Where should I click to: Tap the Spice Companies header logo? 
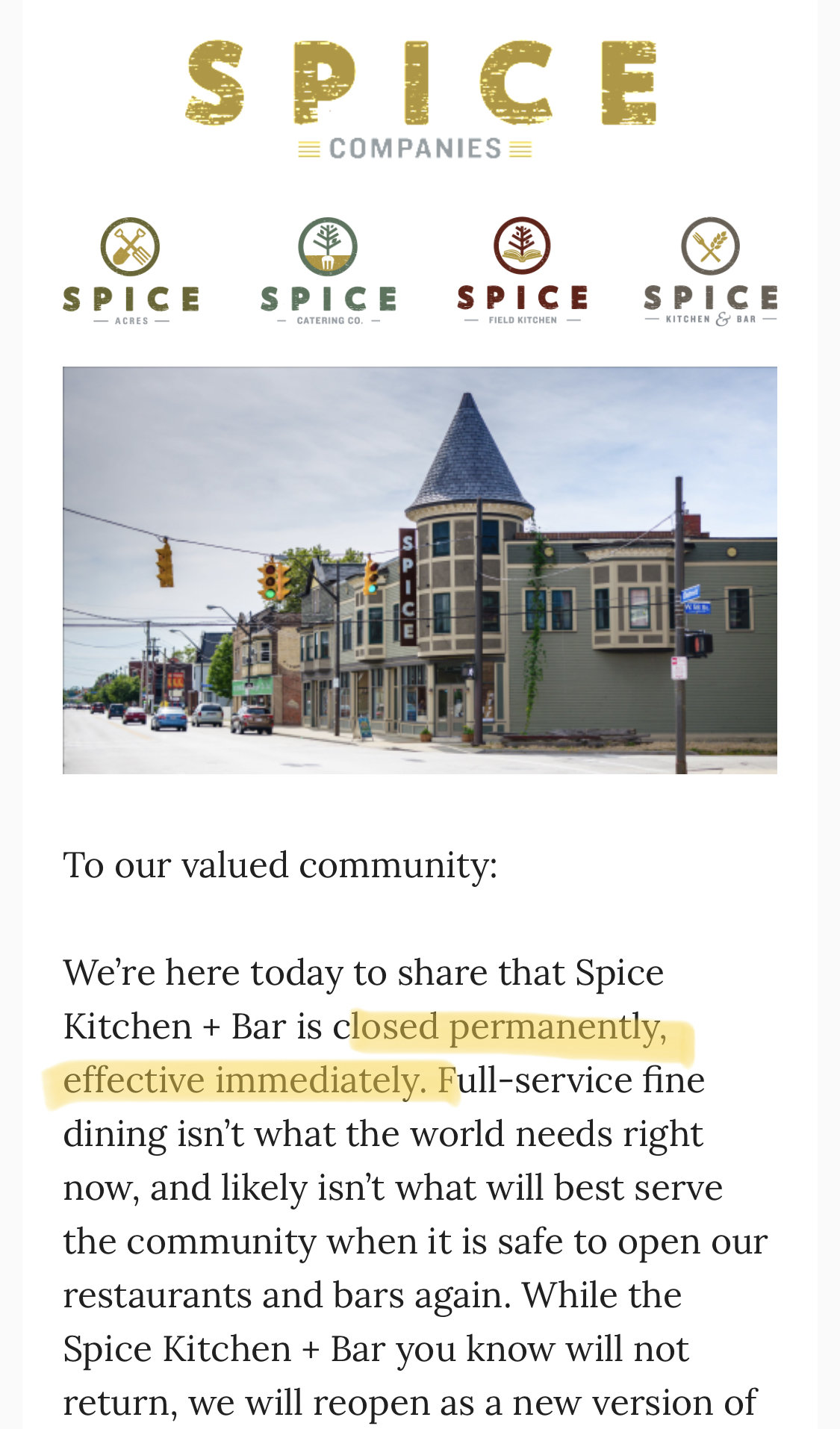click(420, 99)
